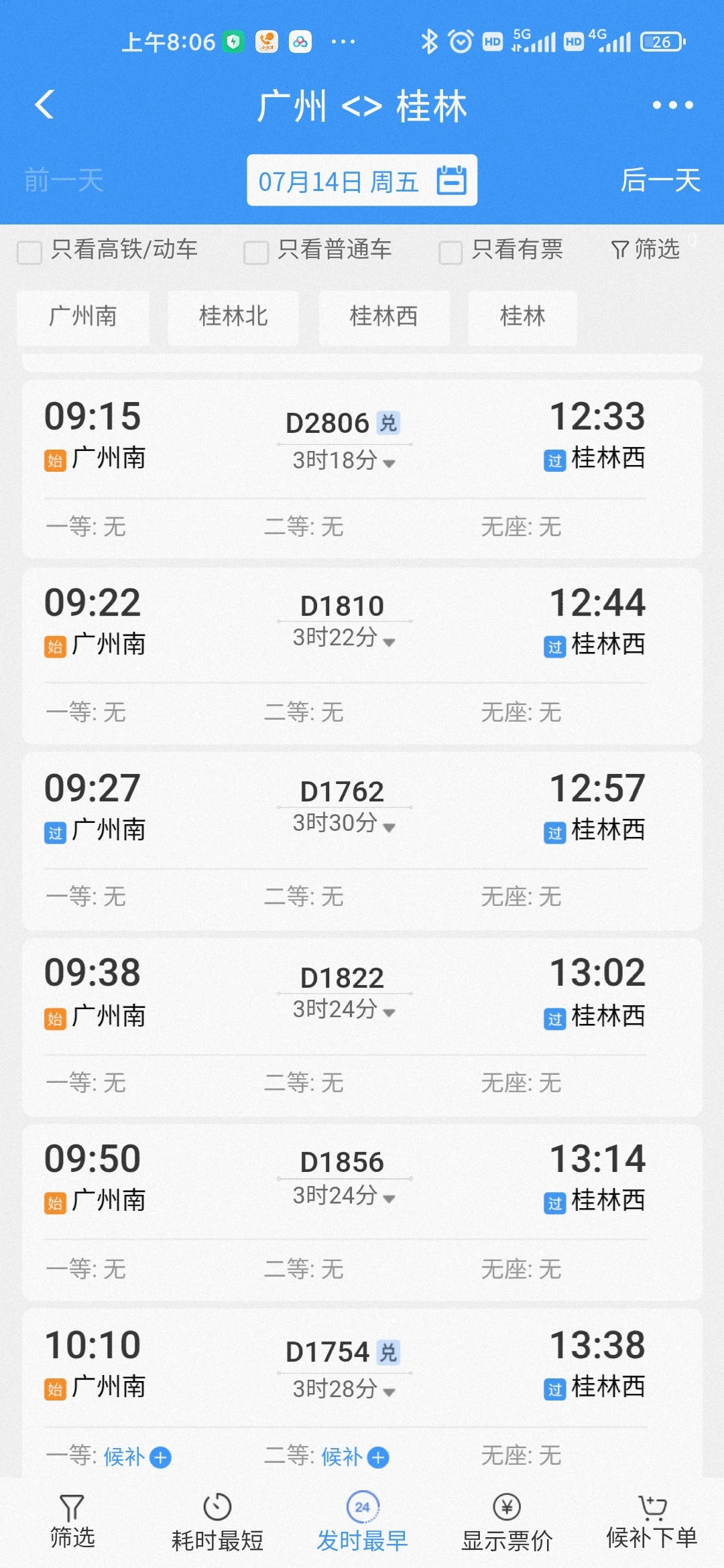Image resolution: width=724 pixels, height=1568 pixels.
Task: Go back using the top-left arrow
Action: pyautogui.click(x=45, y=105)
